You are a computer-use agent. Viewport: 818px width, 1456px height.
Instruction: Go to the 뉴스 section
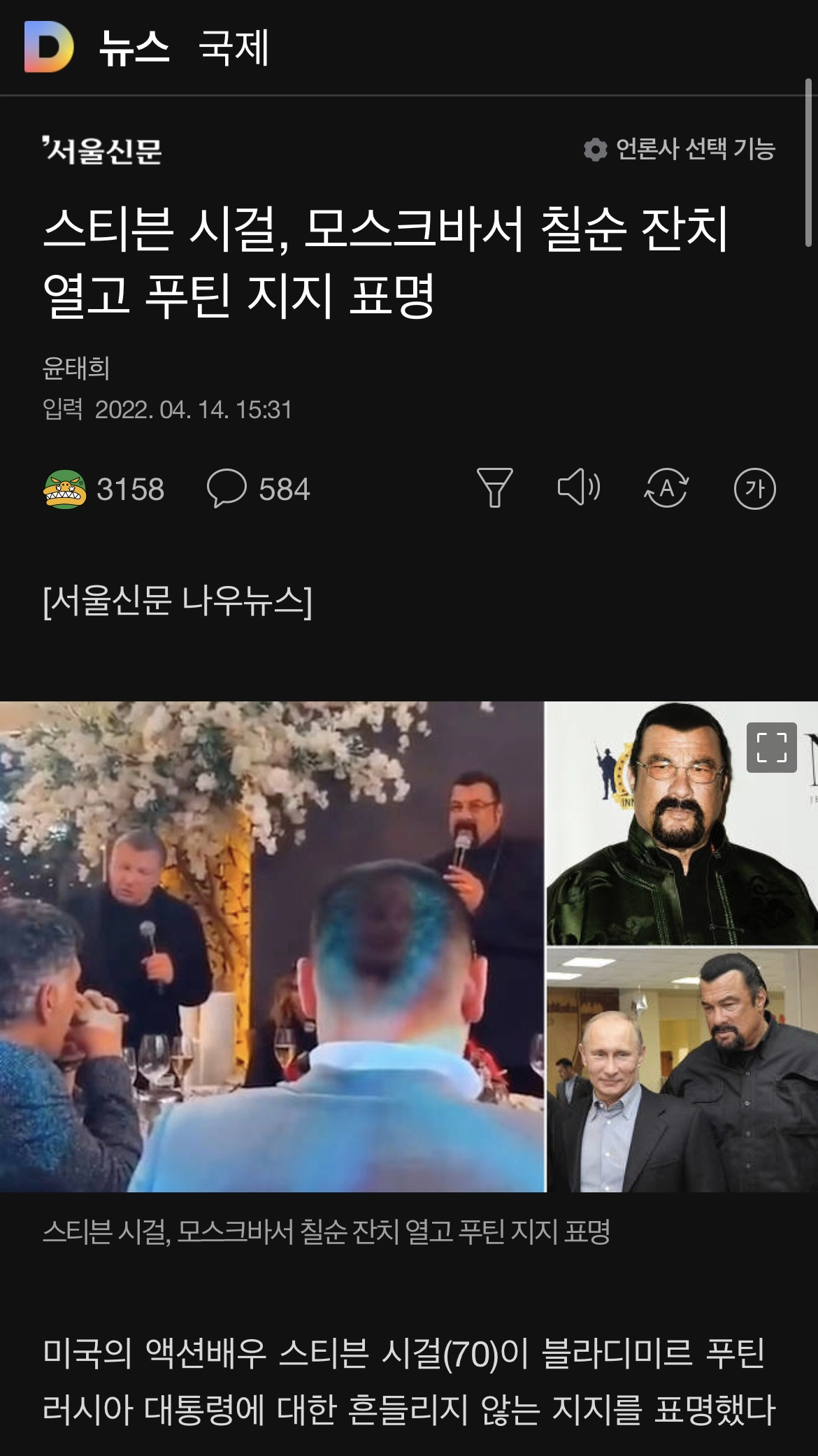click(x=134, y=48)
